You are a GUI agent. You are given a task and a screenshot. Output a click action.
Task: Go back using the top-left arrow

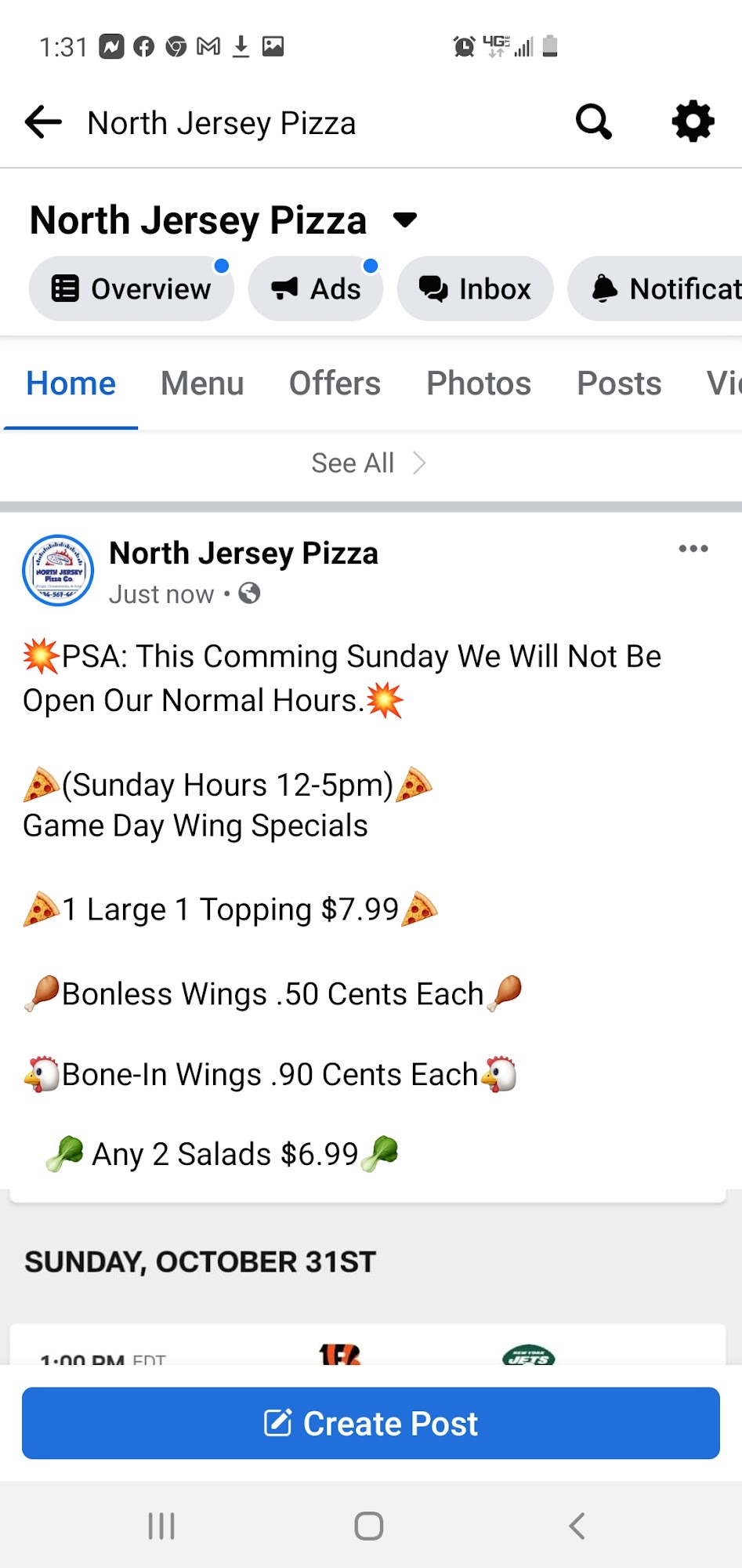coord(43,122)
